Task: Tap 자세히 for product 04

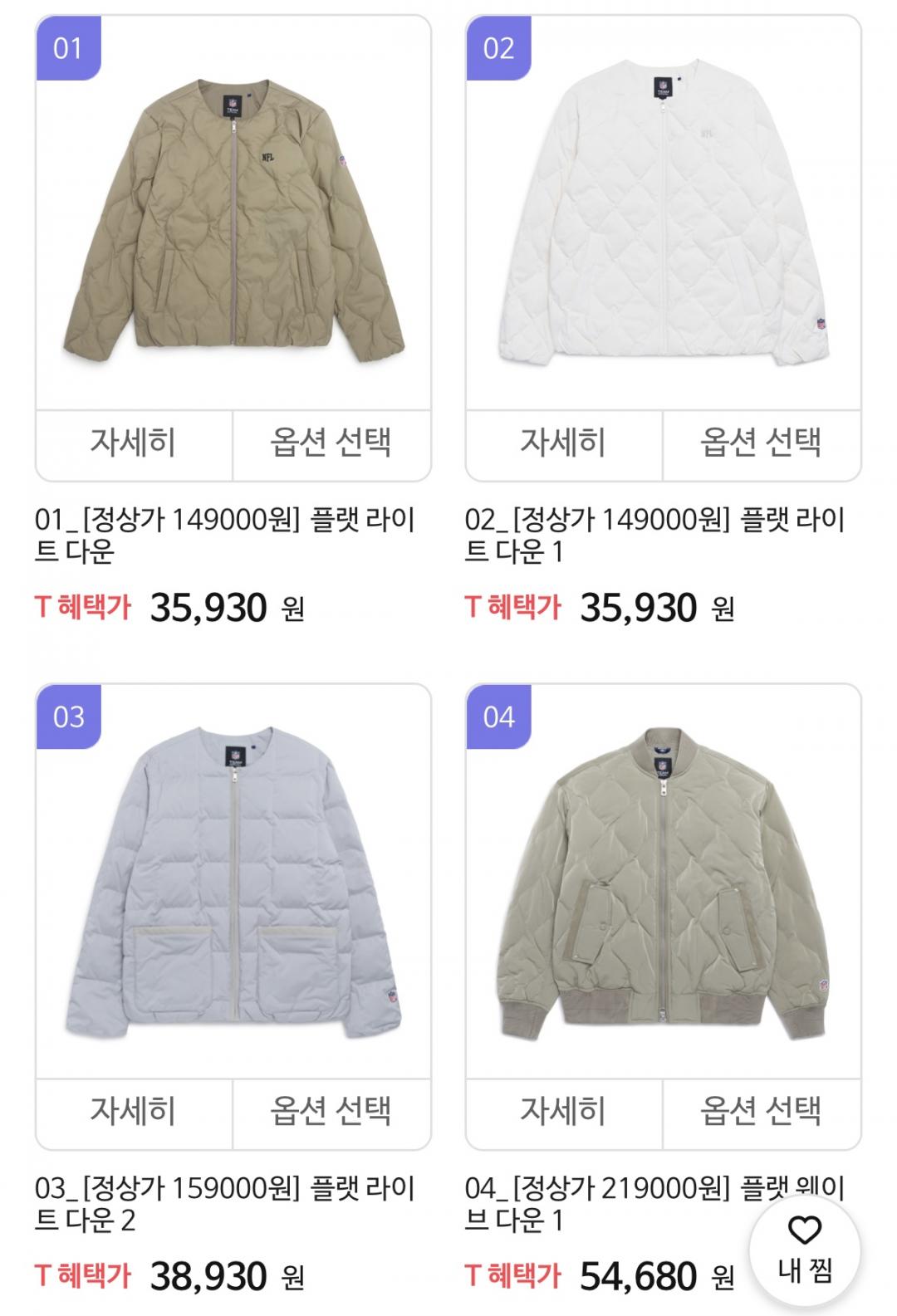Action: coord(563,1112)
